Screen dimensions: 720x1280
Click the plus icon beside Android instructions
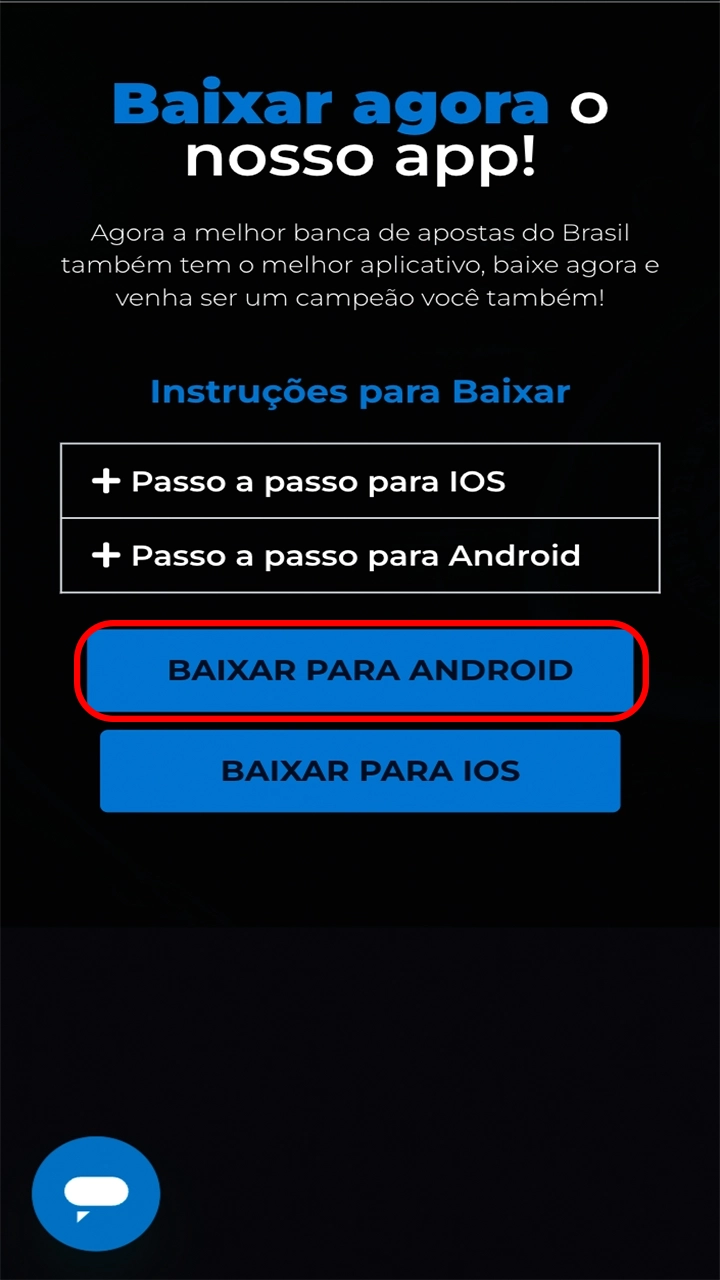(106, 555)
